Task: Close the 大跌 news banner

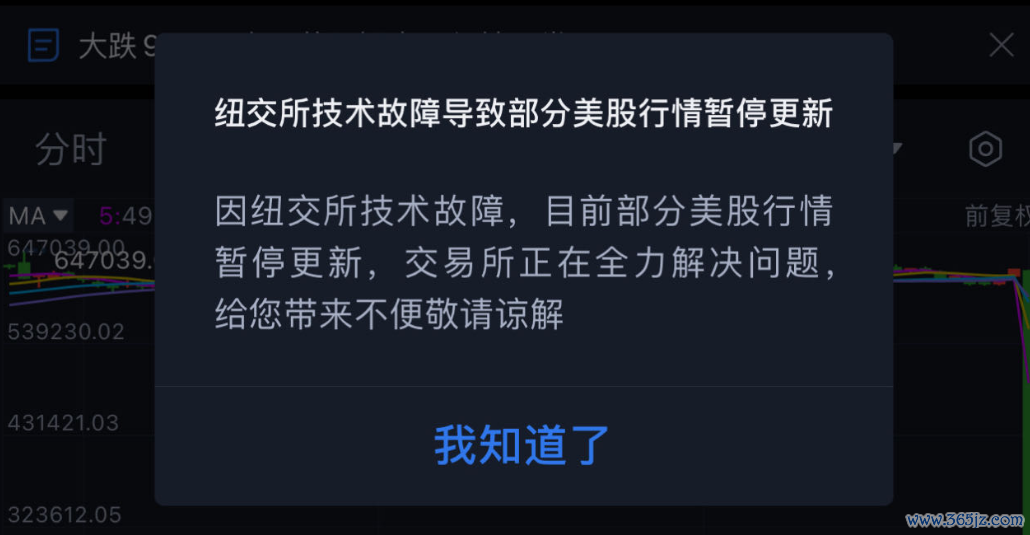Action: [1000, 45]
